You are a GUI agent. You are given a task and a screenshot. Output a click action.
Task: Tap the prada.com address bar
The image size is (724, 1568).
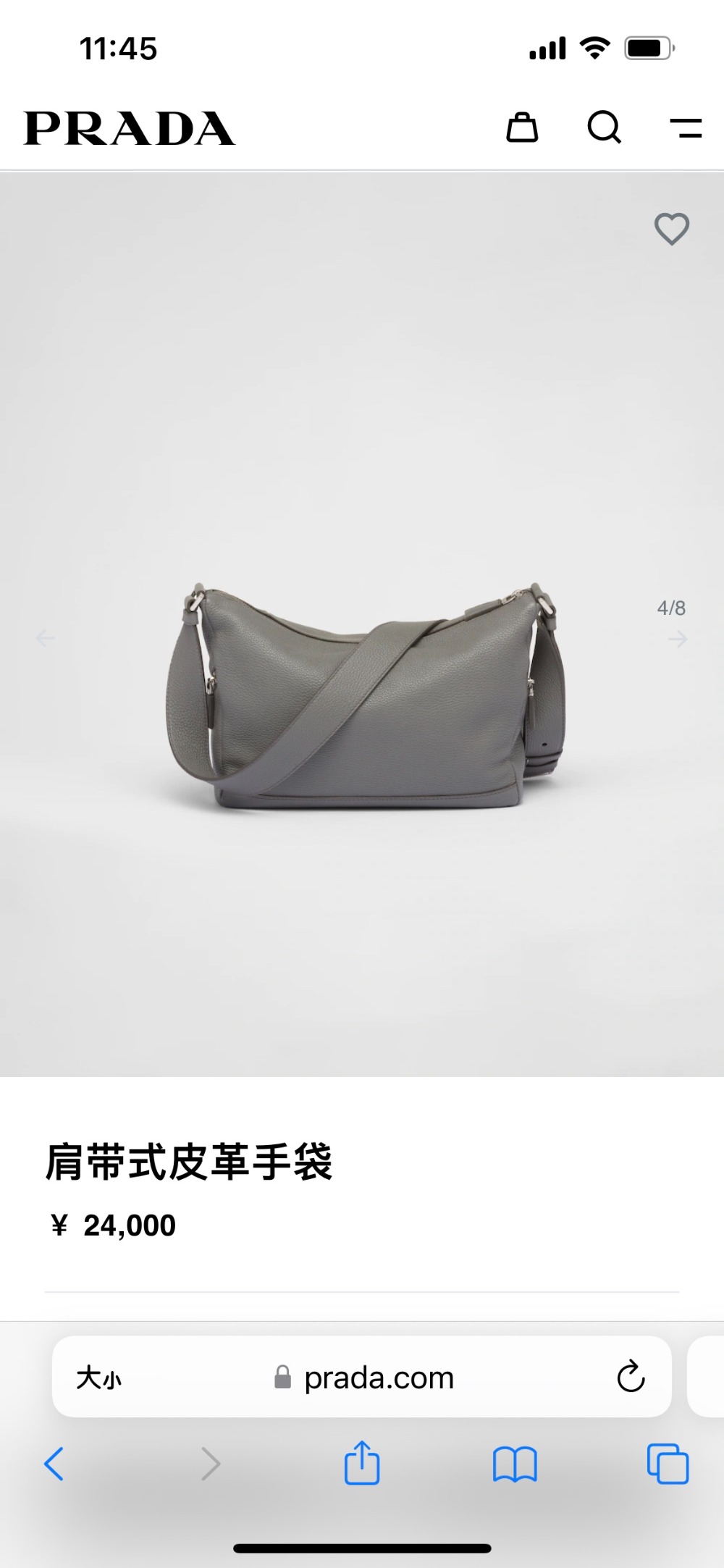(x=378, y=1378)
